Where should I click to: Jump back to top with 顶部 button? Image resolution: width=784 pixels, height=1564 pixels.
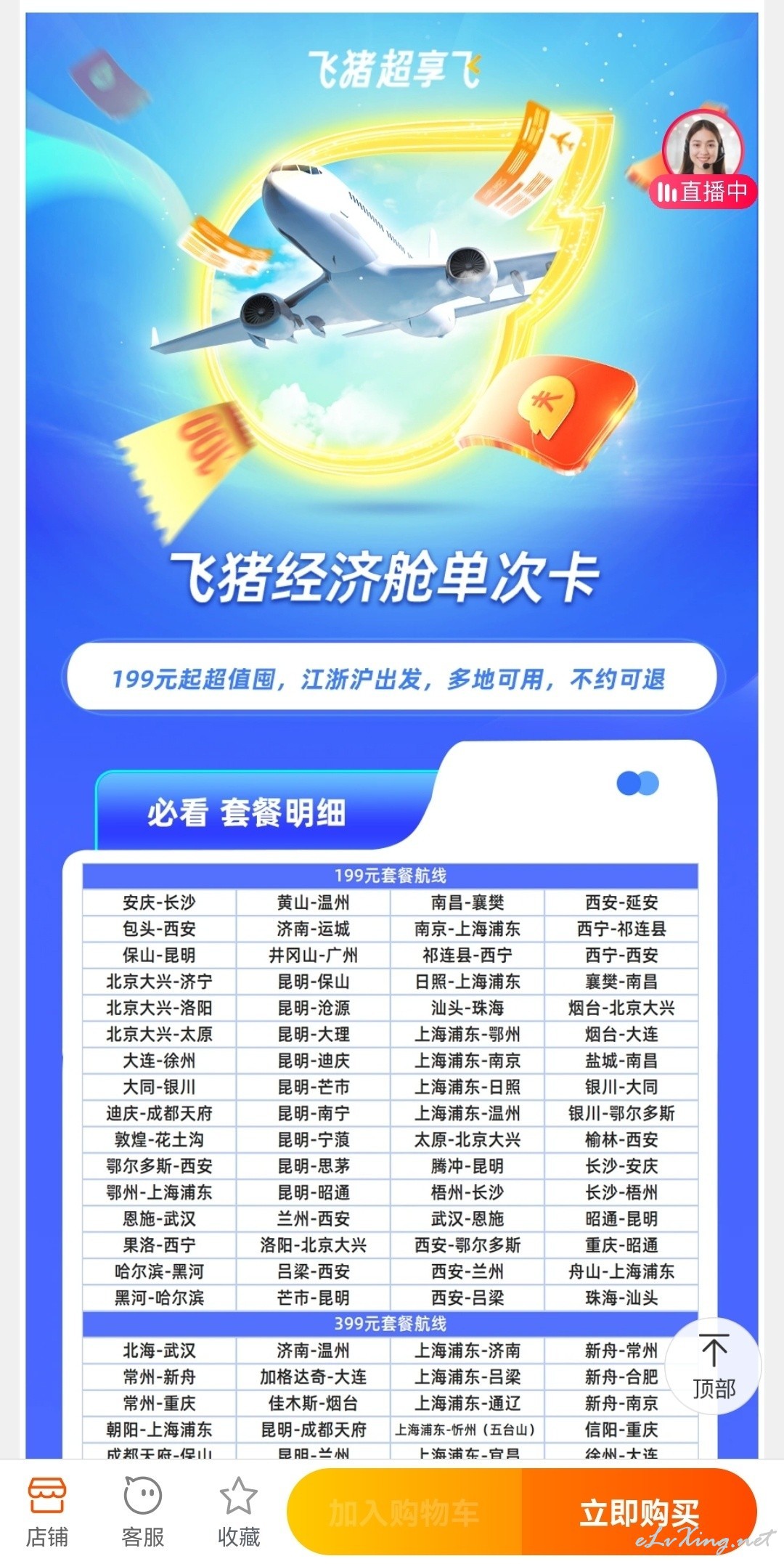pyautogui.click(x=714, y=1366)
